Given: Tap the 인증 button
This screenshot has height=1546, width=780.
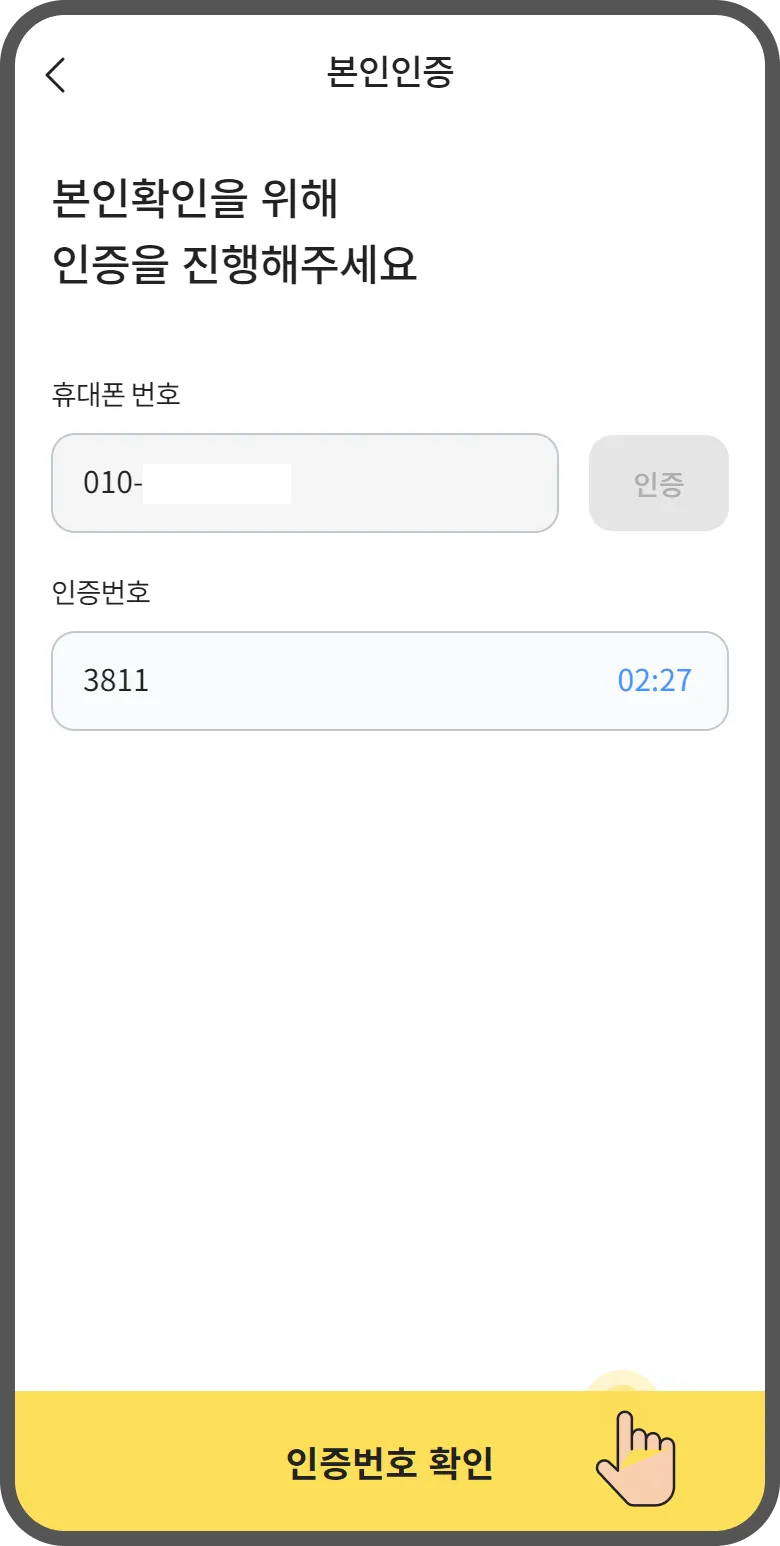Looking at the screenshot, I should [658, 484].
